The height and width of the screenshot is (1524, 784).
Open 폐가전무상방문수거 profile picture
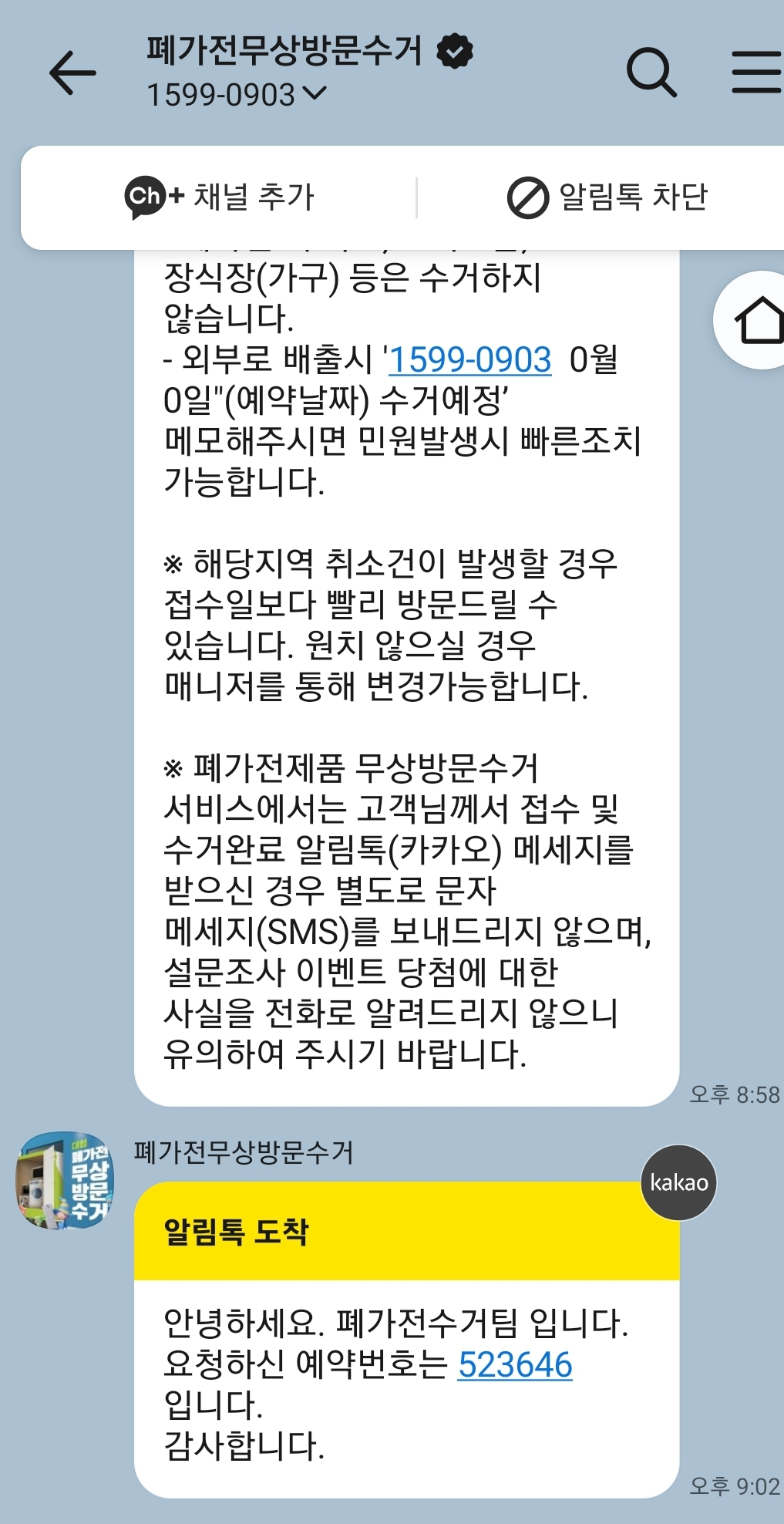coord(66,1181)
